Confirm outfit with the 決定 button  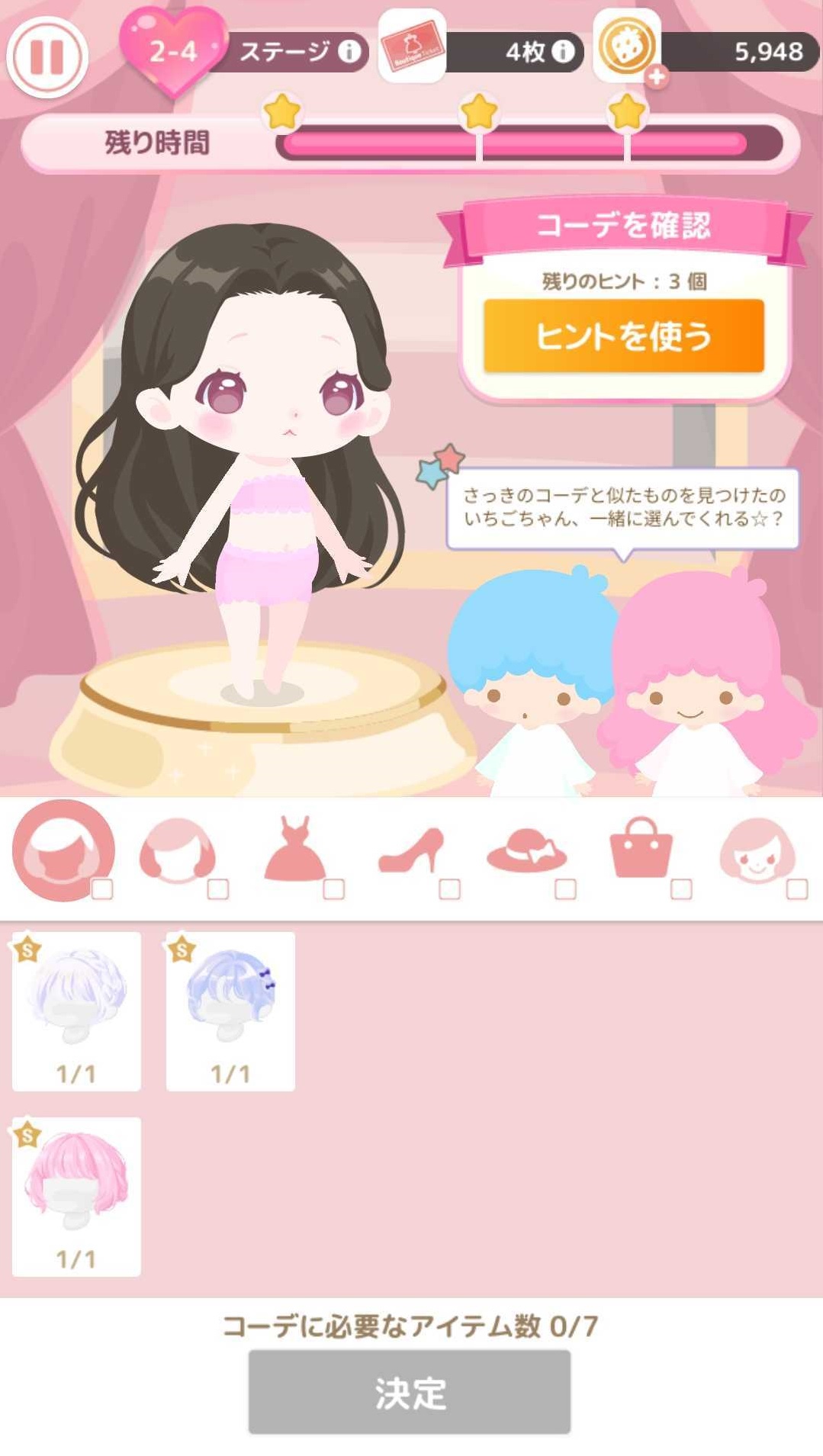pyautogui.click(x=410, y=1392)
